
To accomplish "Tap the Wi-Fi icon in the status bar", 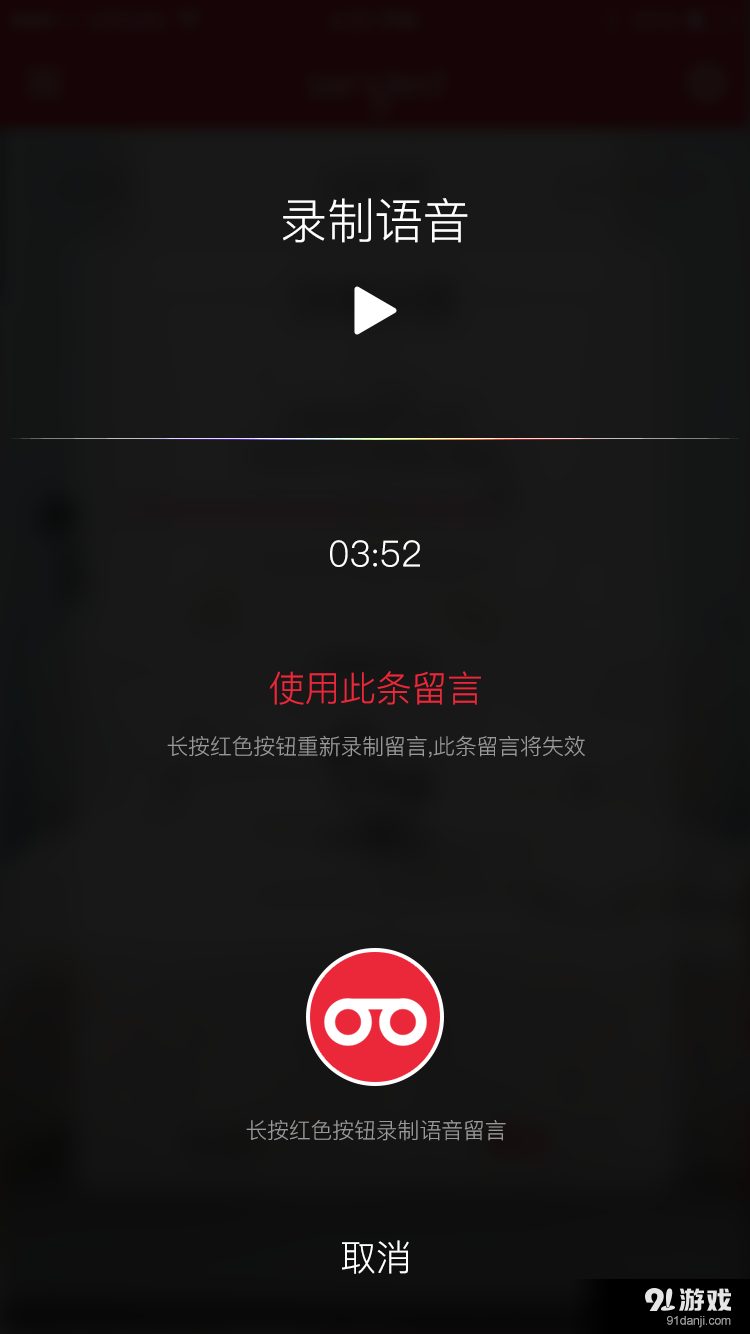I will (x=190, y=18).
